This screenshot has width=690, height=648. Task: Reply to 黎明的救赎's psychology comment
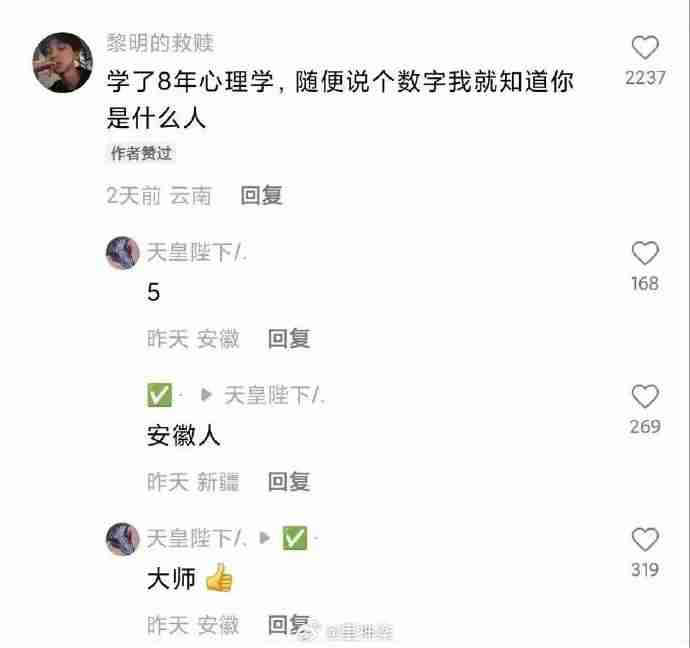(262, 196)
